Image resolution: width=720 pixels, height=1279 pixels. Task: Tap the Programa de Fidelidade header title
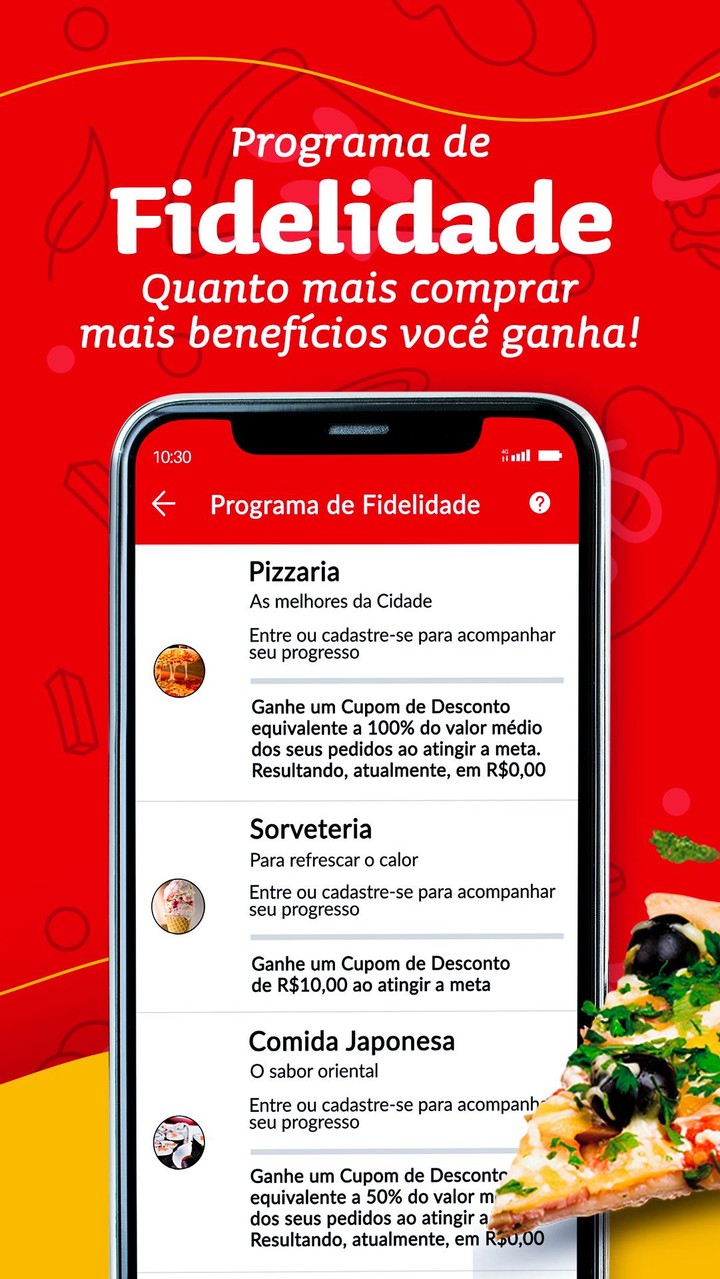(x=344, y=505)
